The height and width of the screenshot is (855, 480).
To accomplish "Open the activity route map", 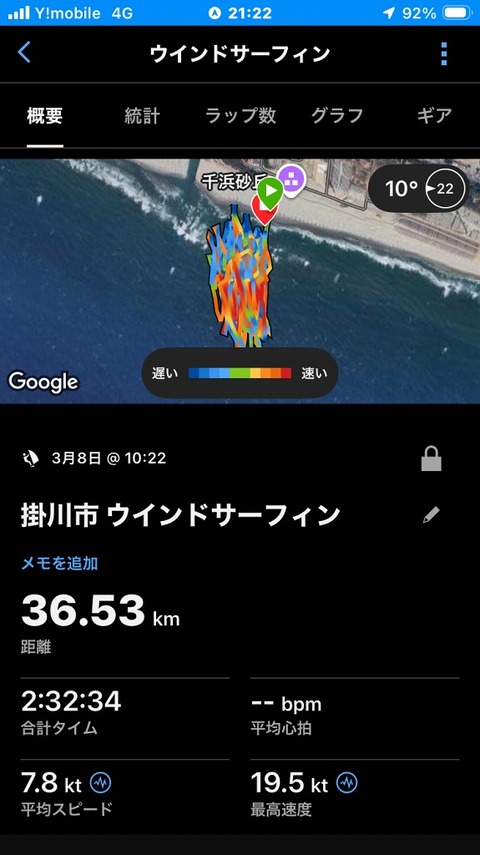I will coord(240,281).
